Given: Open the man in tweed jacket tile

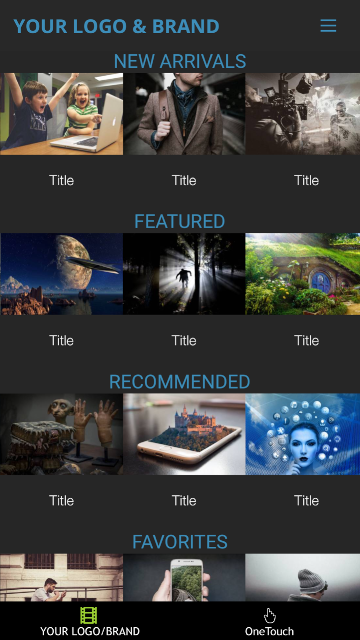Looking at the screenshot, I should coord(184,114).
